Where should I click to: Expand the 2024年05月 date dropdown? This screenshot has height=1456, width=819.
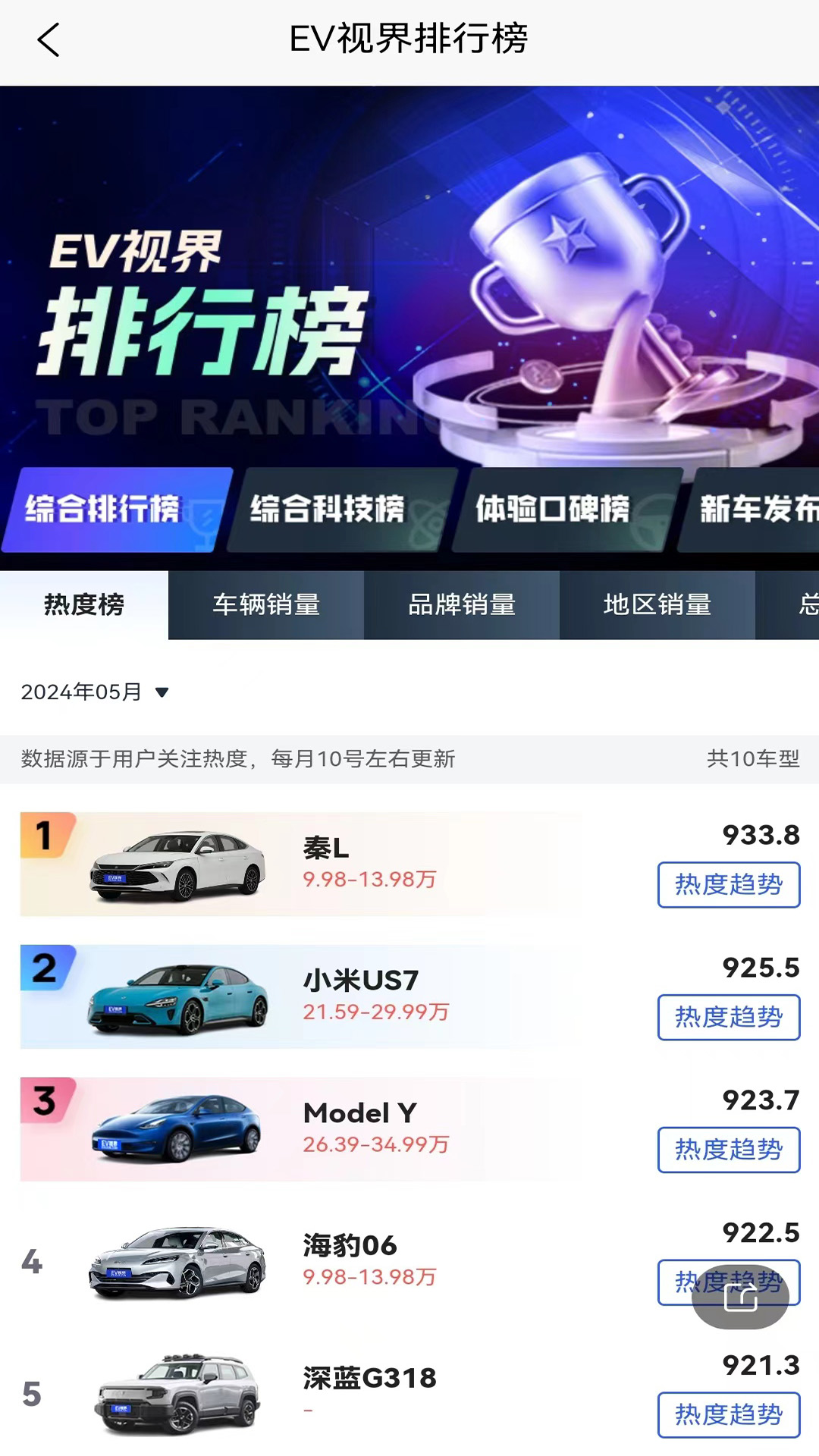(x=95, y=692)
